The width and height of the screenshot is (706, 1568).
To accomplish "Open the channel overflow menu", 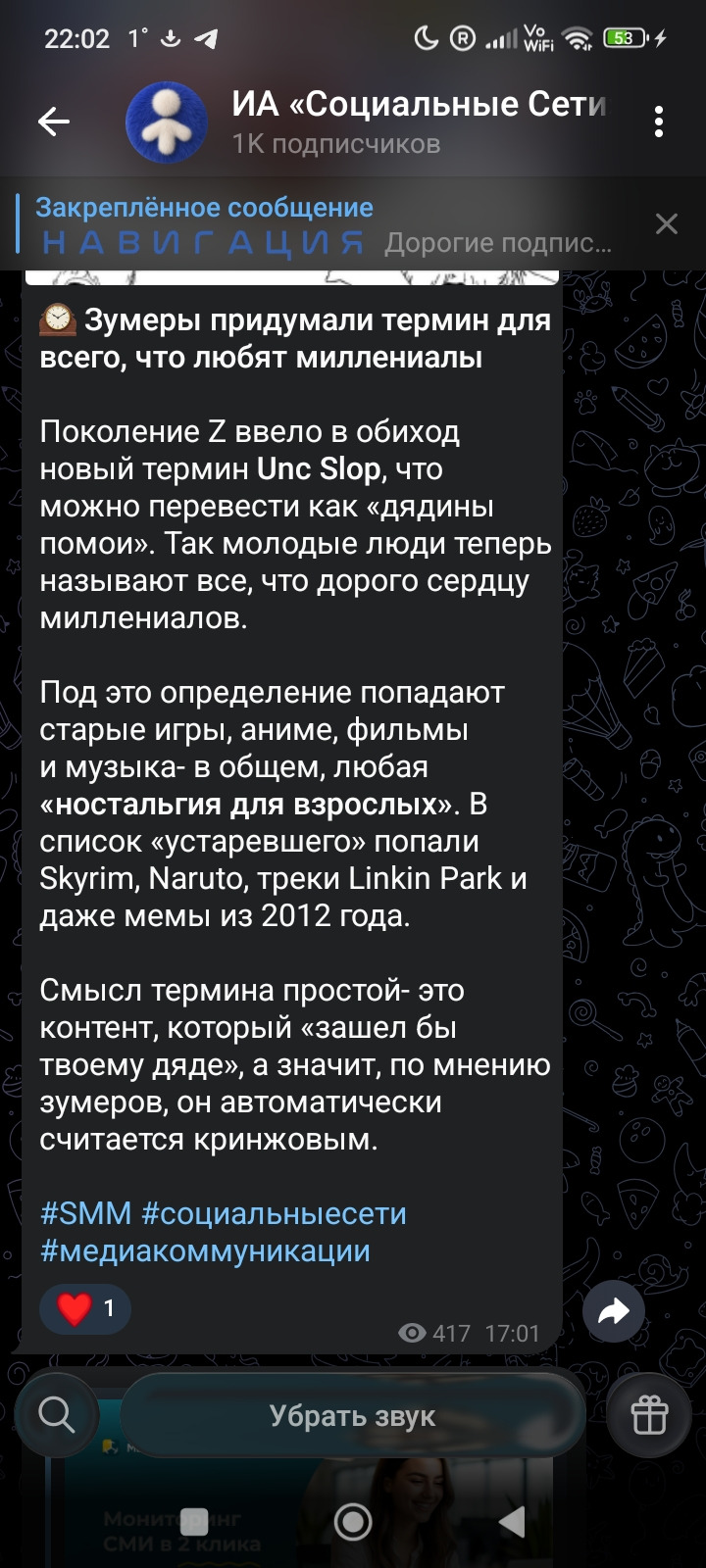I will pyautogui.click(x=659, y=122).
